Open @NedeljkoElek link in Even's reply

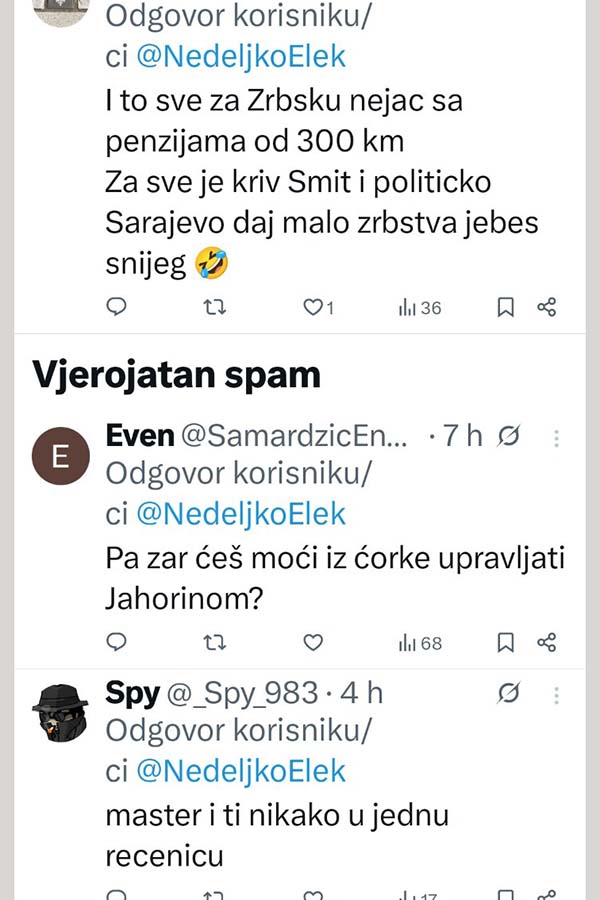click(x=239, y=514)
